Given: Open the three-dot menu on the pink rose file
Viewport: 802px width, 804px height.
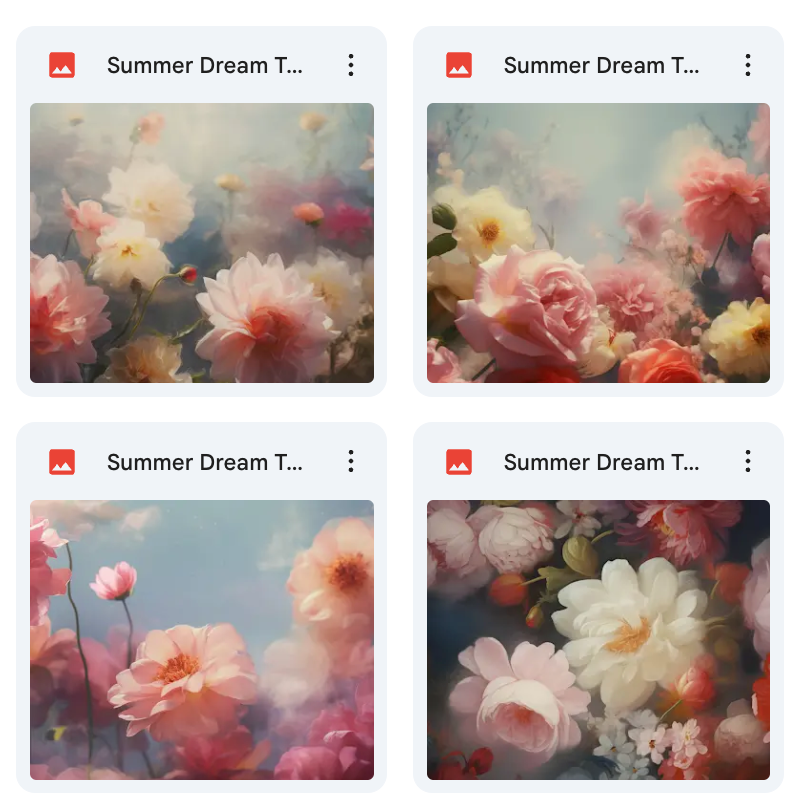Looking at the screenshot, I should tap(748, 65).
